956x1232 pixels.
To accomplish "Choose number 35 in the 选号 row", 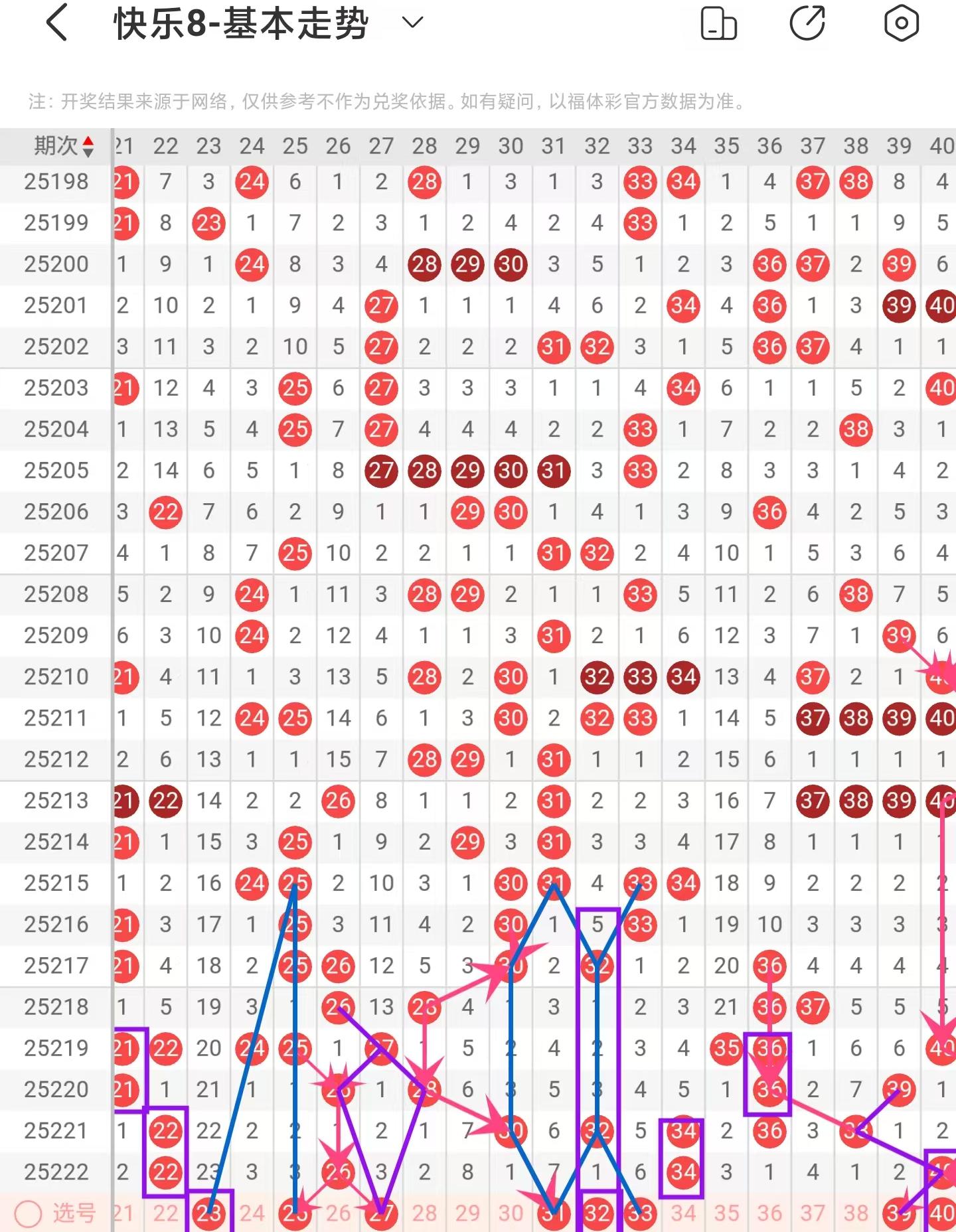I will click(x=726, y=1213).
